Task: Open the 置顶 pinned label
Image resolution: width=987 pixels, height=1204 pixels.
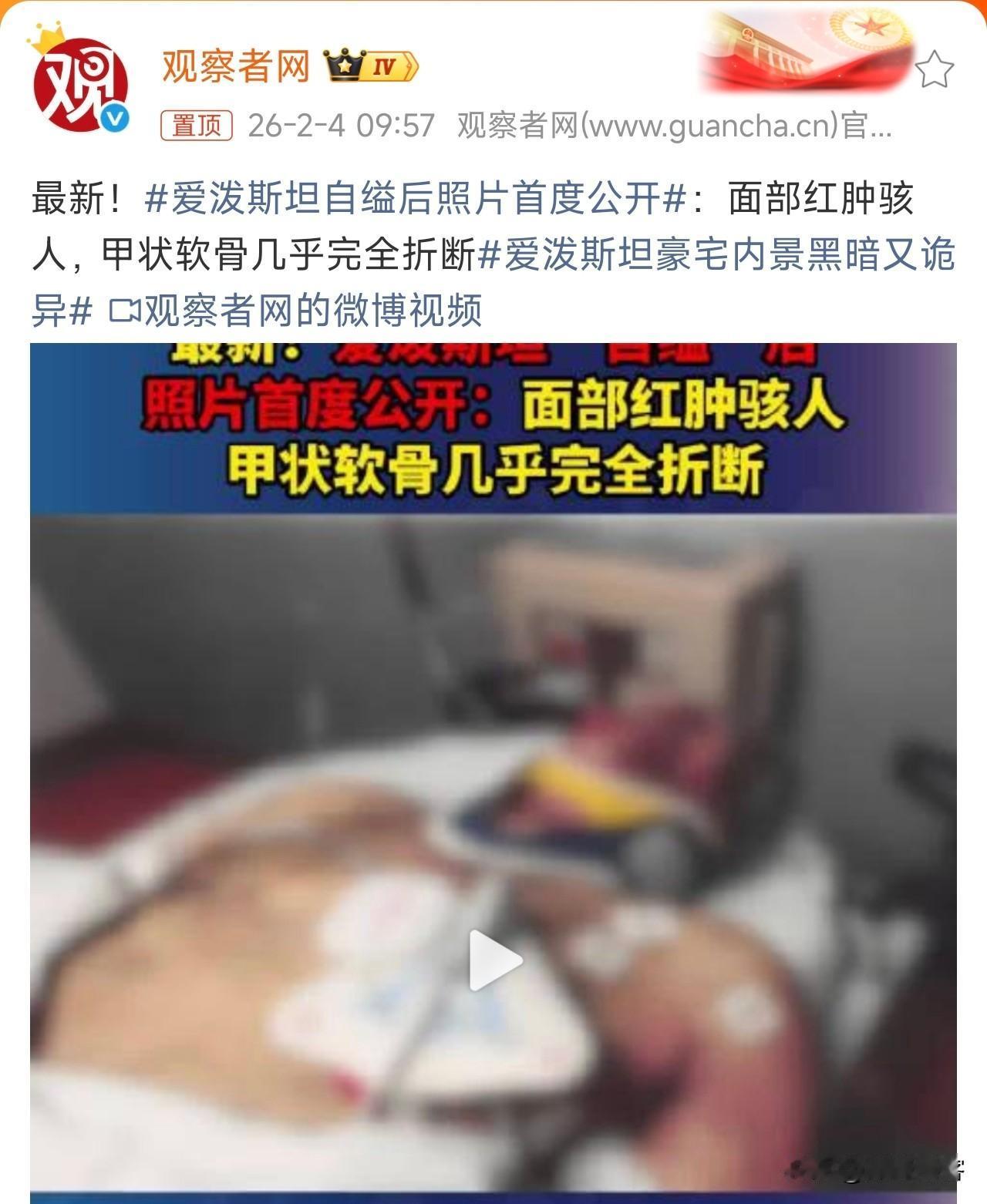Action: [197, 125]
